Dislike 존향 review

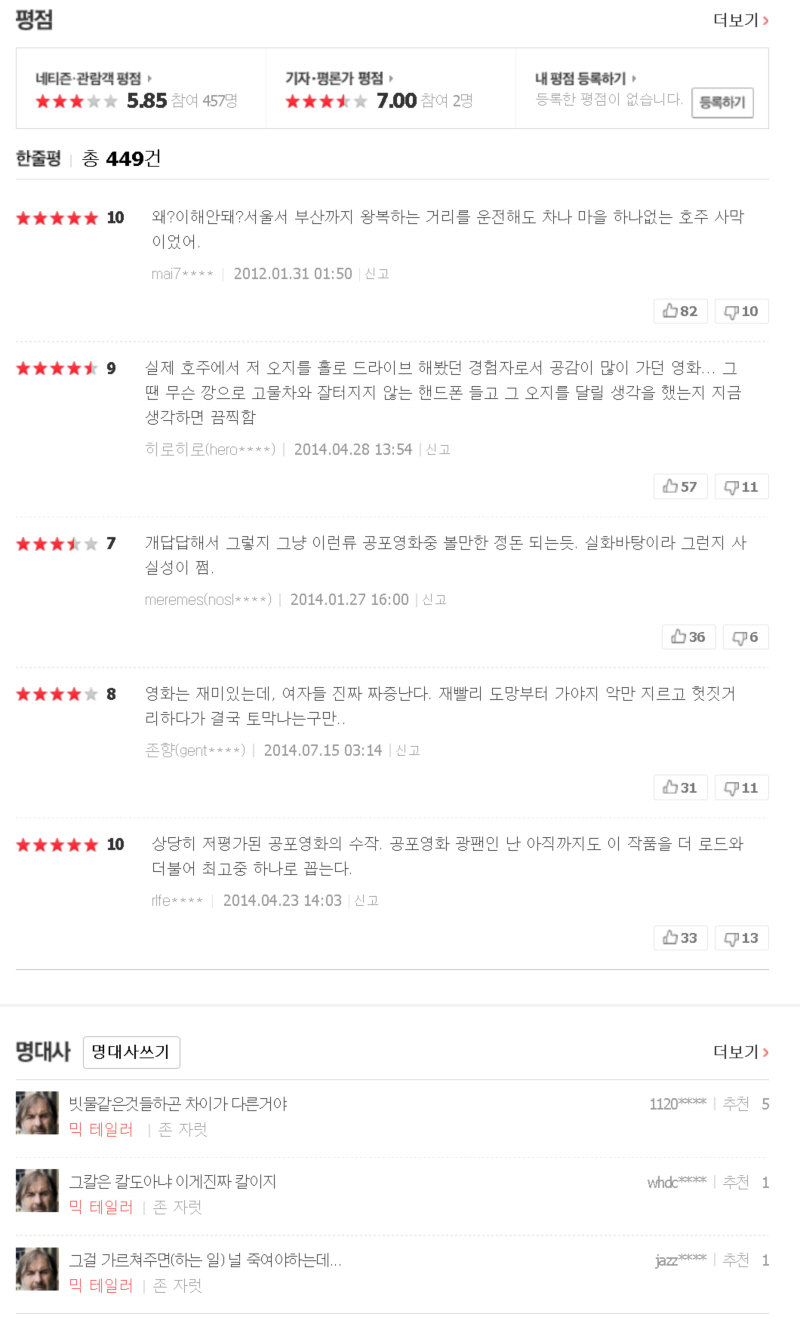[741, 788]
